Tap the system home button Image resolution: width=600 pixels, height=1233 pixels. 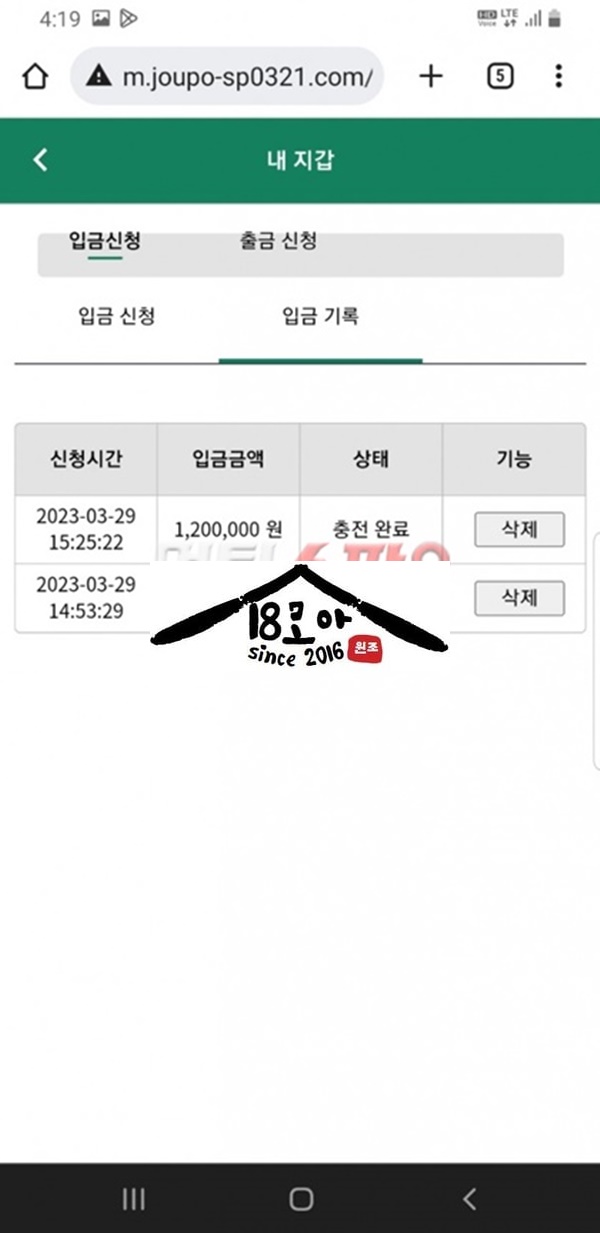(x=300, y=1199)
